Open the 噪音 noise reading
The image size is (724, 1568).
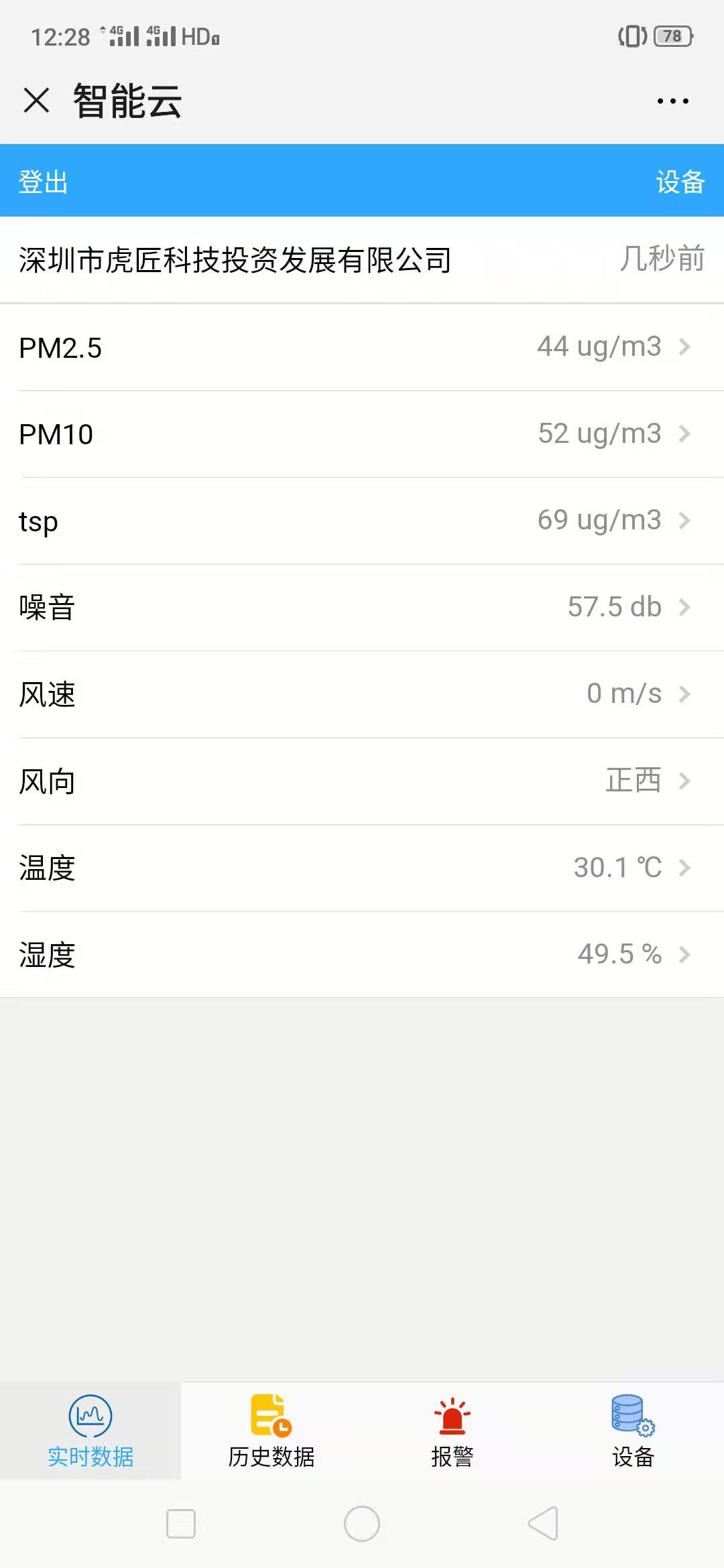[x=362, y=608]
